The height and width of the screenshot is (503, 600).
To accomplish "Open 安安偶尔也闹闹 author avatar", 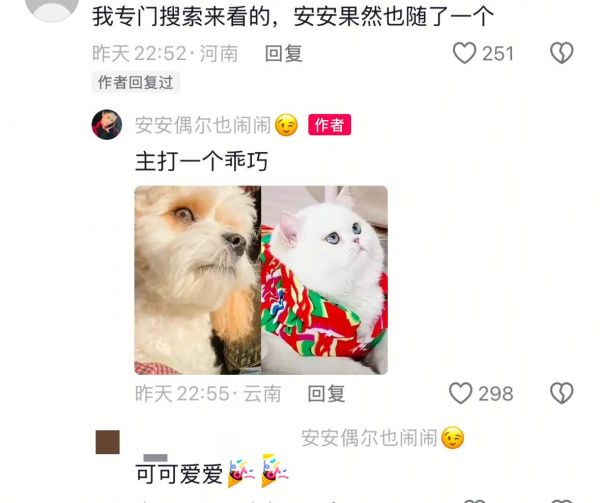I will [x=107, y=125].
